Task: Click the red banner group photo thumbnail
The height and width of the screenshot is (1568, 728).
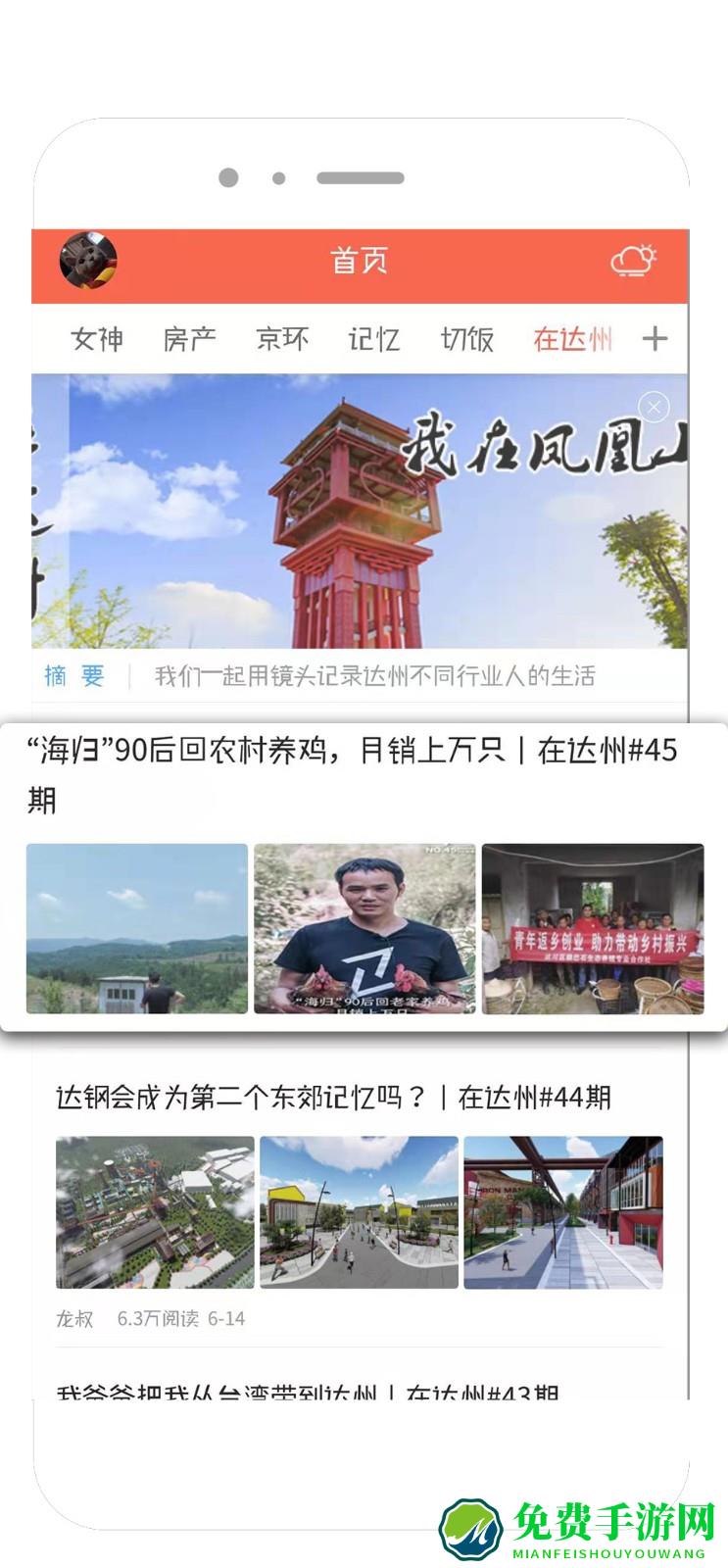Action: (x=594, y=929)
